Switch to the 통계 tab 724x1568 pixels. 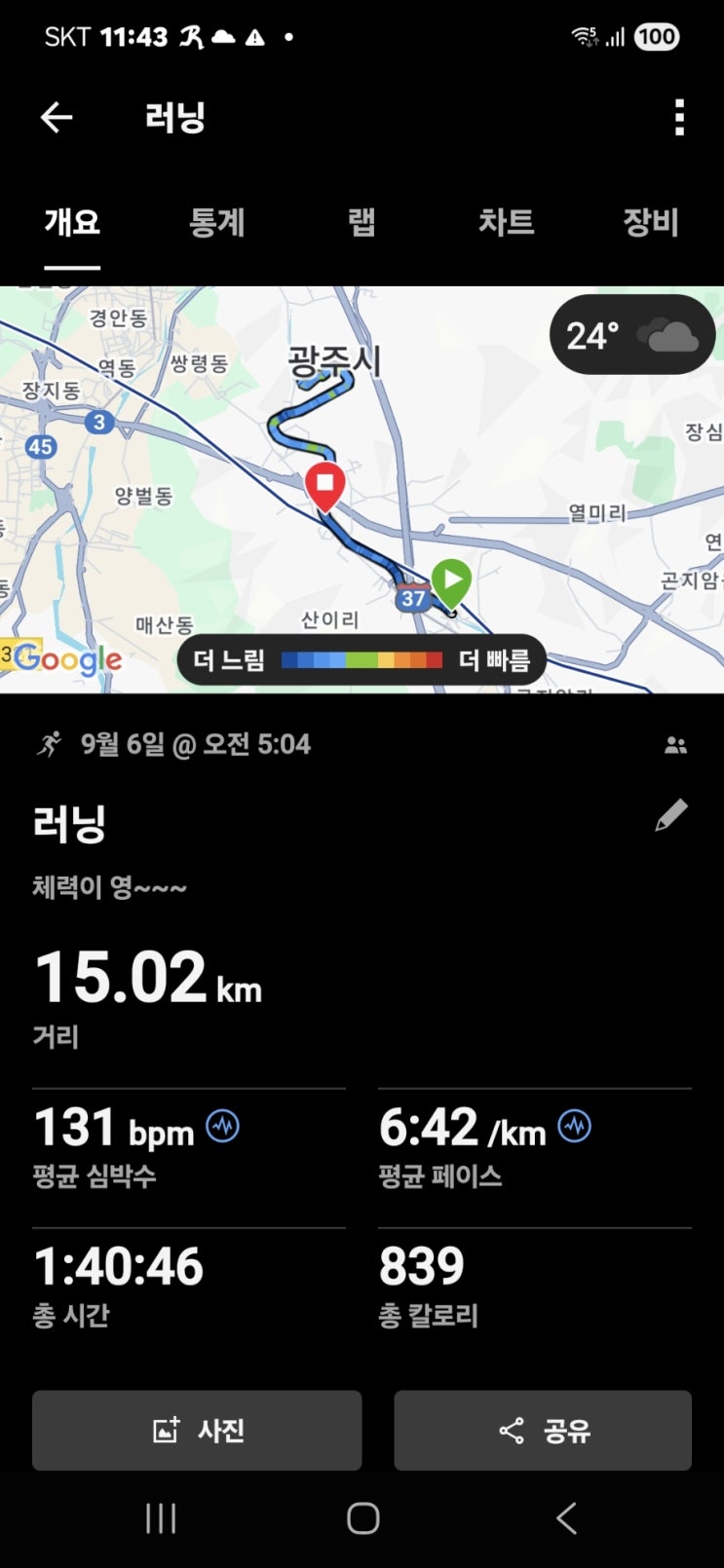point(216,223)
